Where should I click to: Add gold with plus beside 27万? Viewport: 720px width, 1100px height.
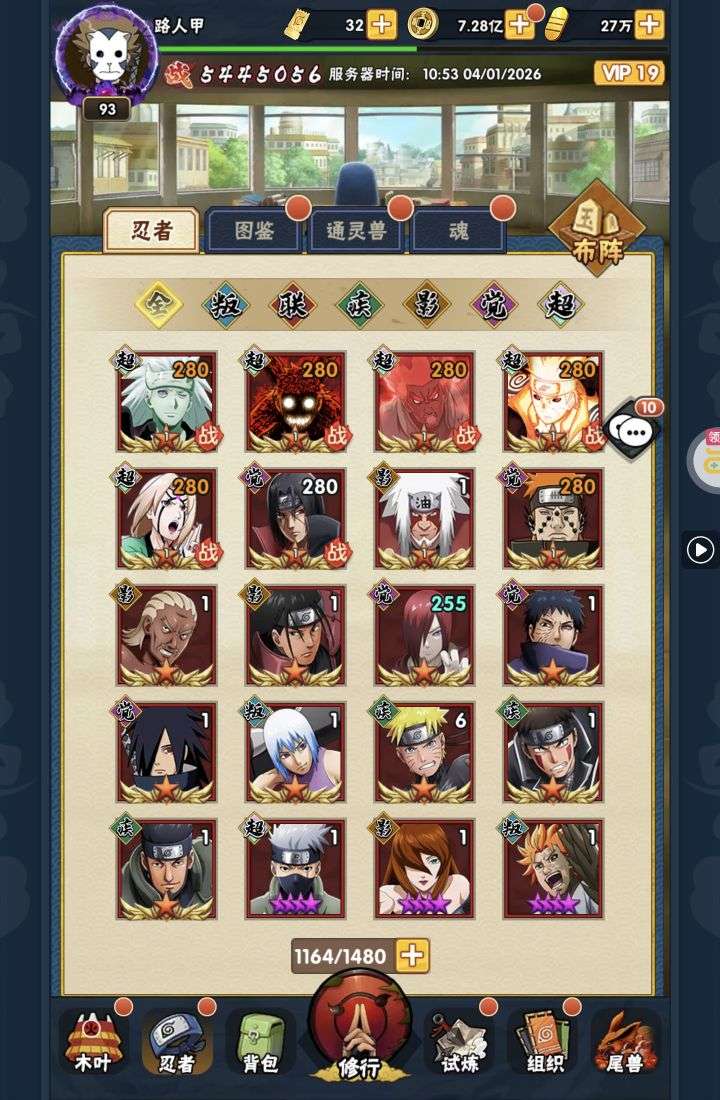[649, 24]
